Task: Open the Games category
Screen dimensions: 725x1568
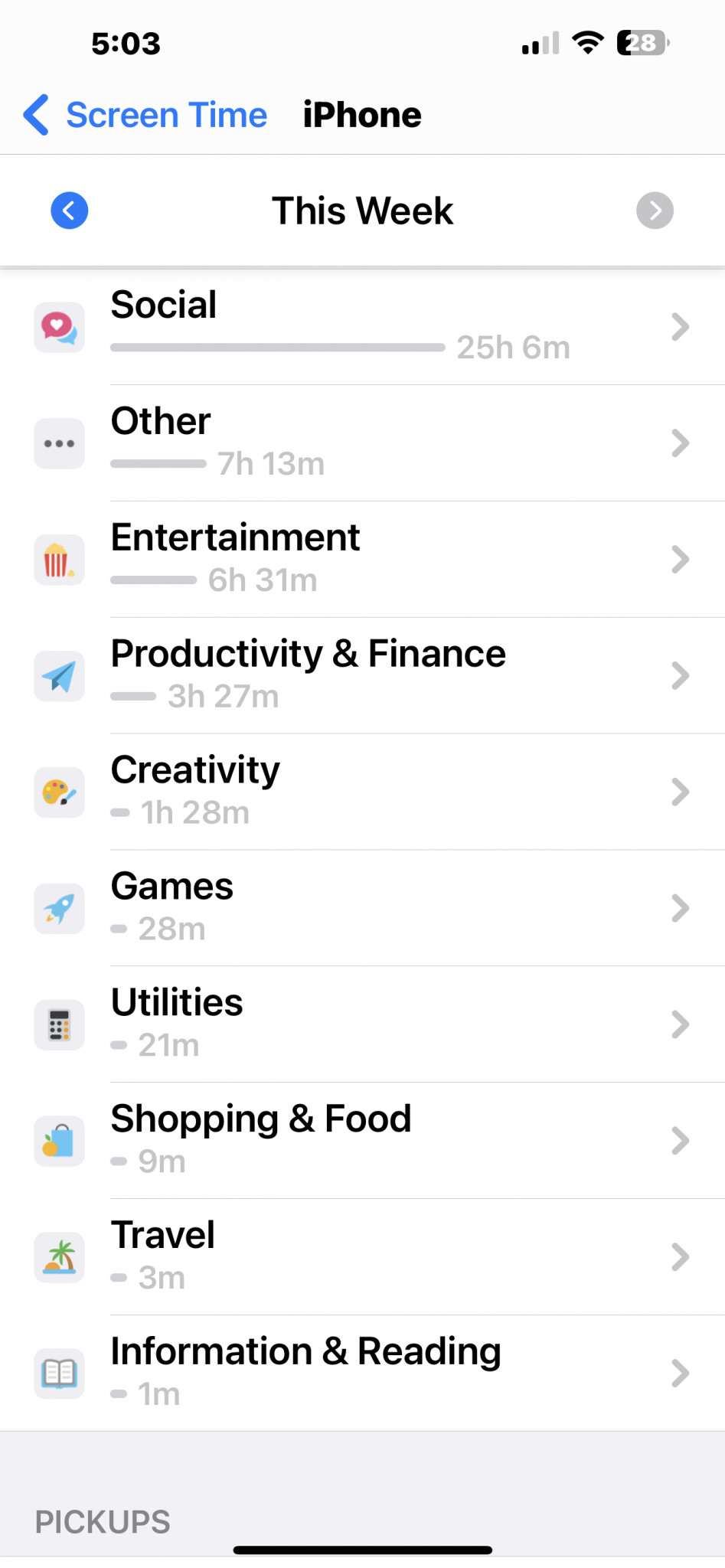Action: click(362, 909)
